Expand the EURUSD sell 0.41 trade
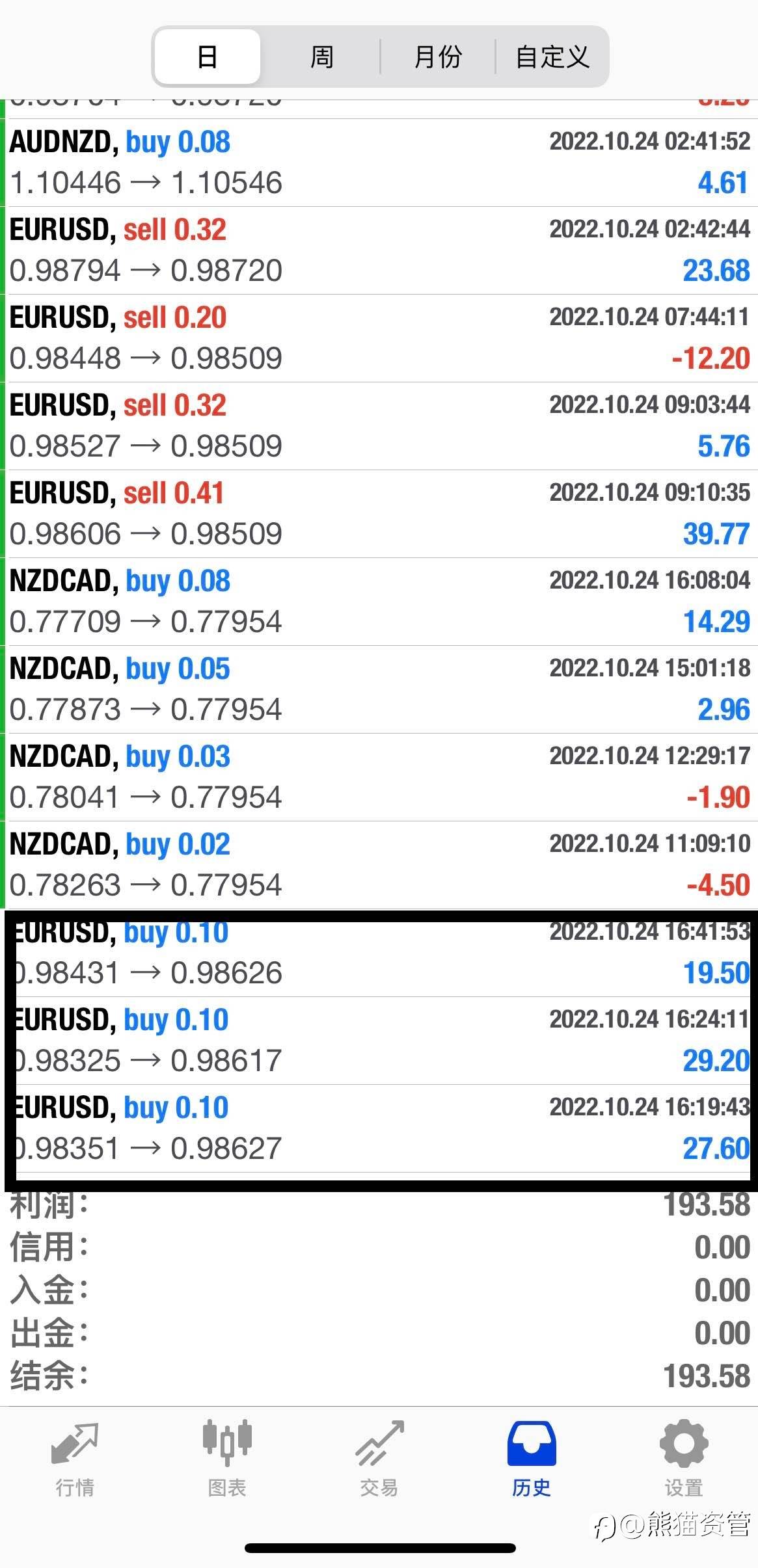 pyautogui.click(x=379, y=514)
